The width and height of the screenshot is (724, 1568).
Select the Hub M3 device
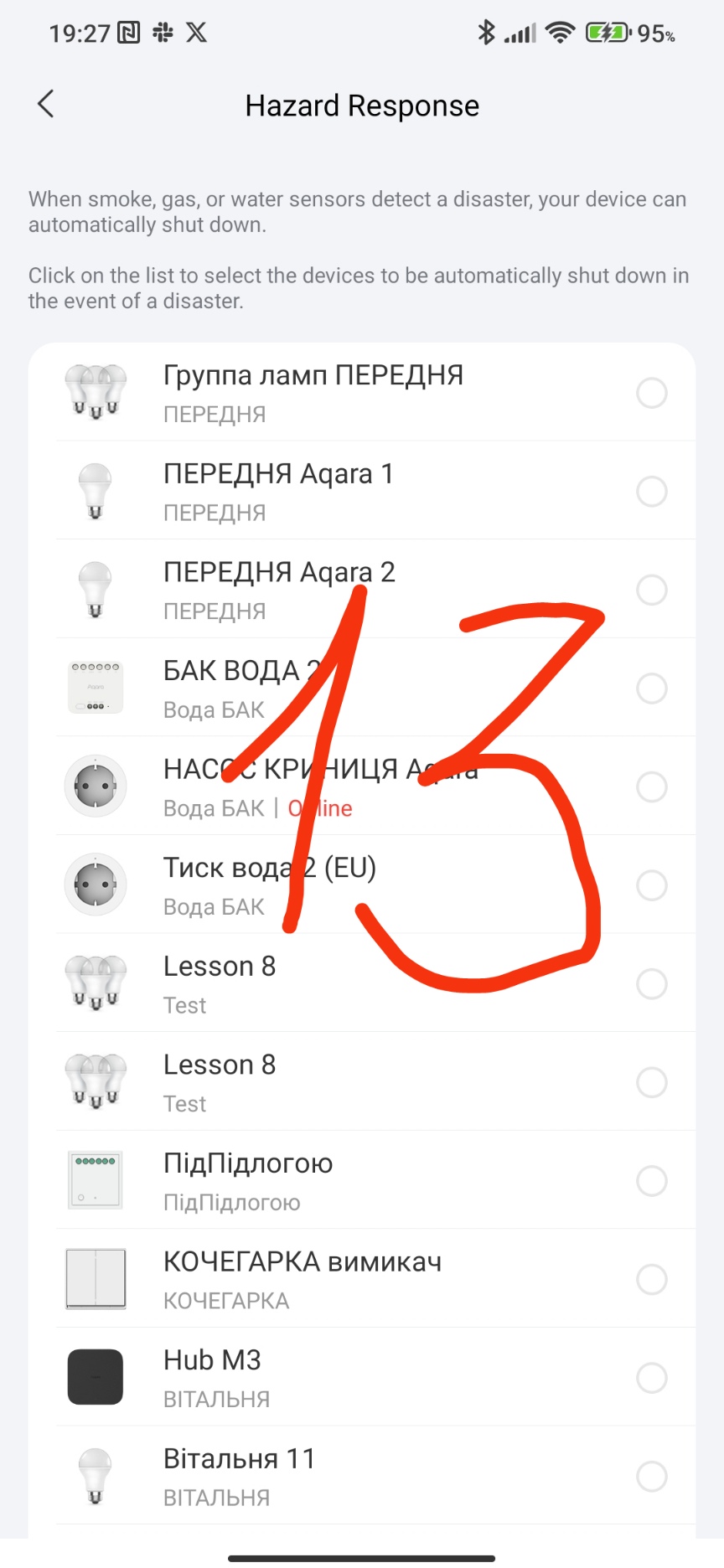pos(651,1378)
